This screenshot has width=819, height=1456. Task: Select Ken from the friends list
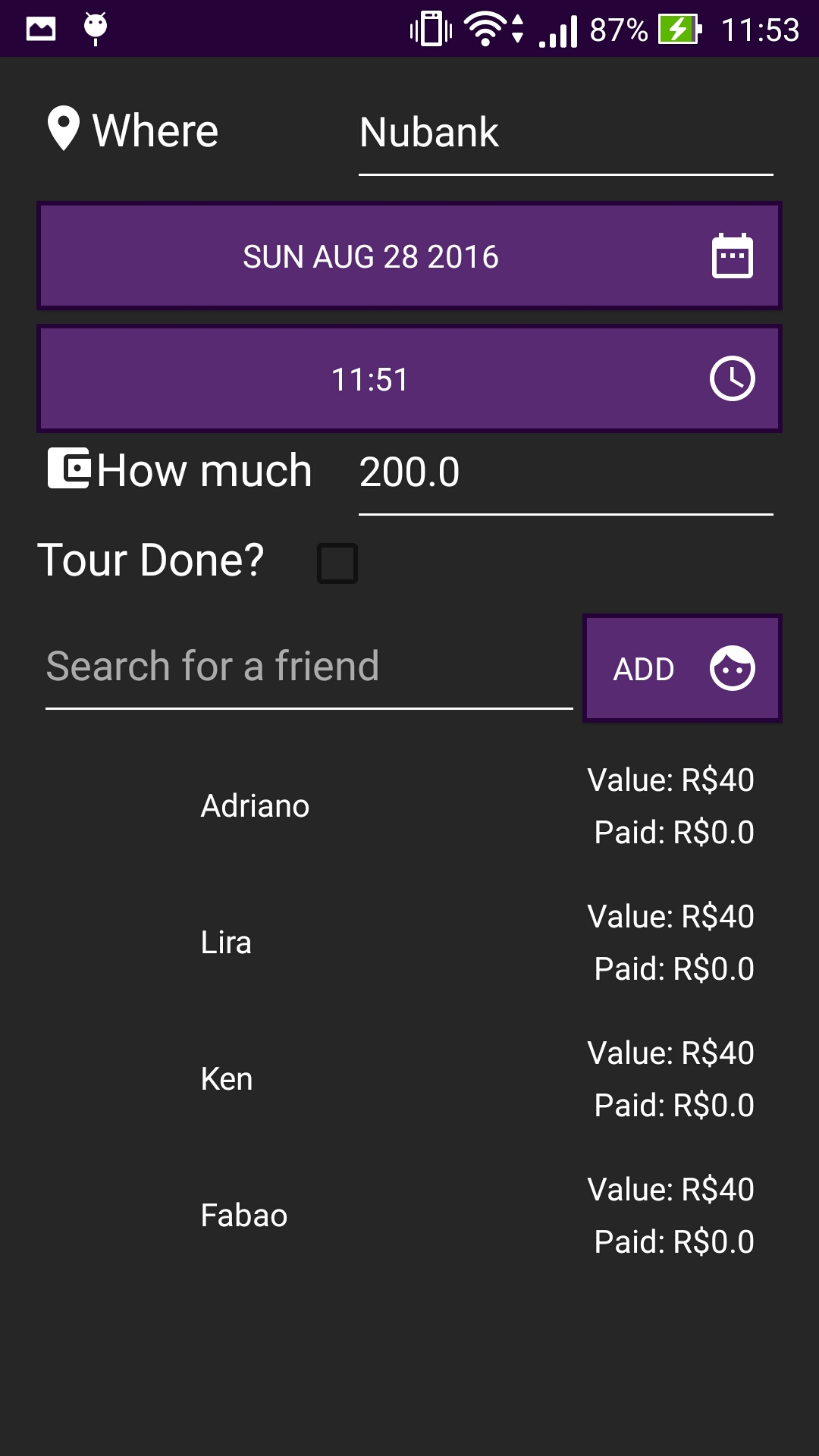click(409, 1079)
